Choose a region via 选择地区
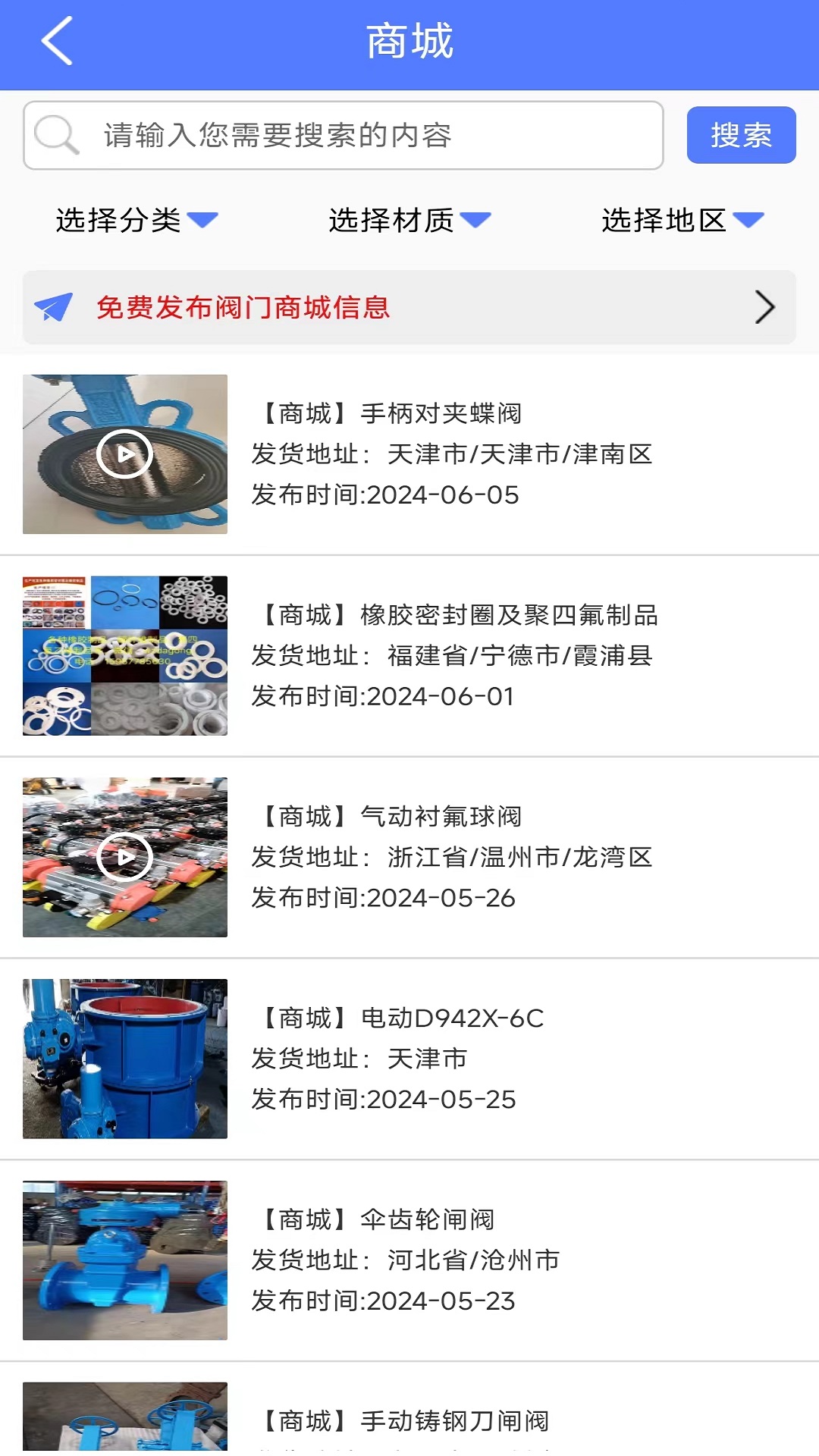The height and width of the screenshot is (1456, 819). coord(682,220)
